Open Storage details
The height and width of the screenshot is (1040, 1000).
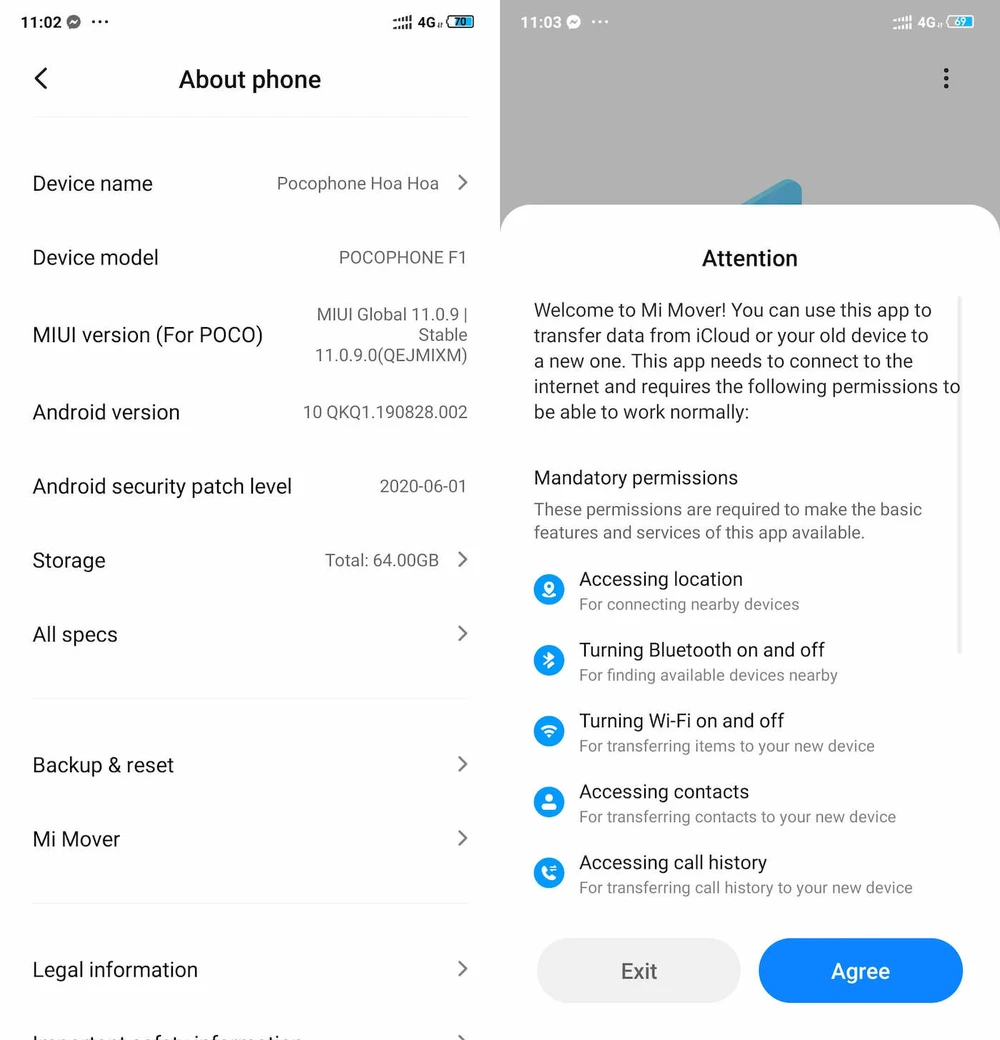click(250, 560)
